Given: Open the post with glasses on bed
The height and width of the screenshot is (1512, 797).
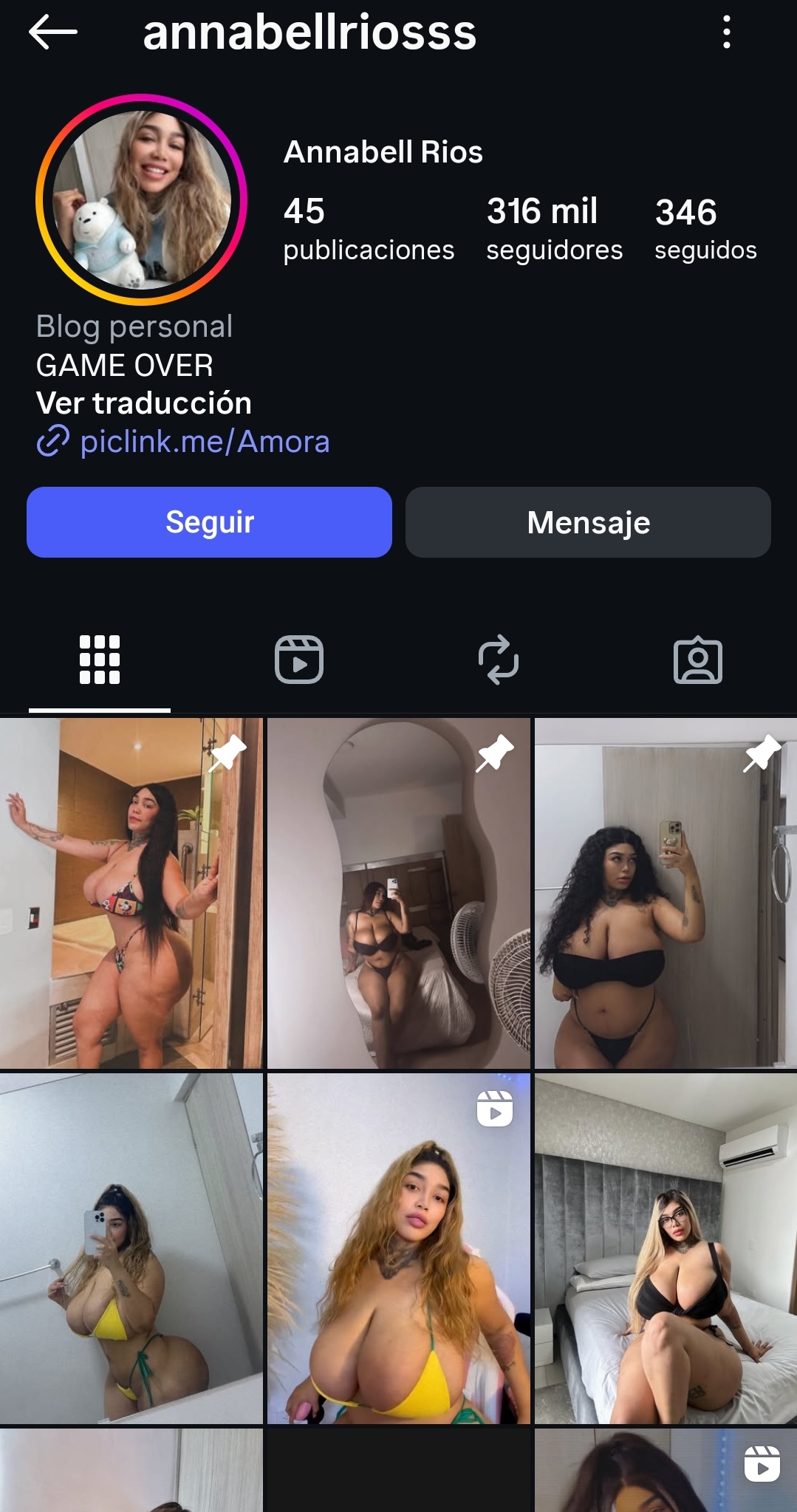Looking at the screenshot, I should coord(666,1248).
